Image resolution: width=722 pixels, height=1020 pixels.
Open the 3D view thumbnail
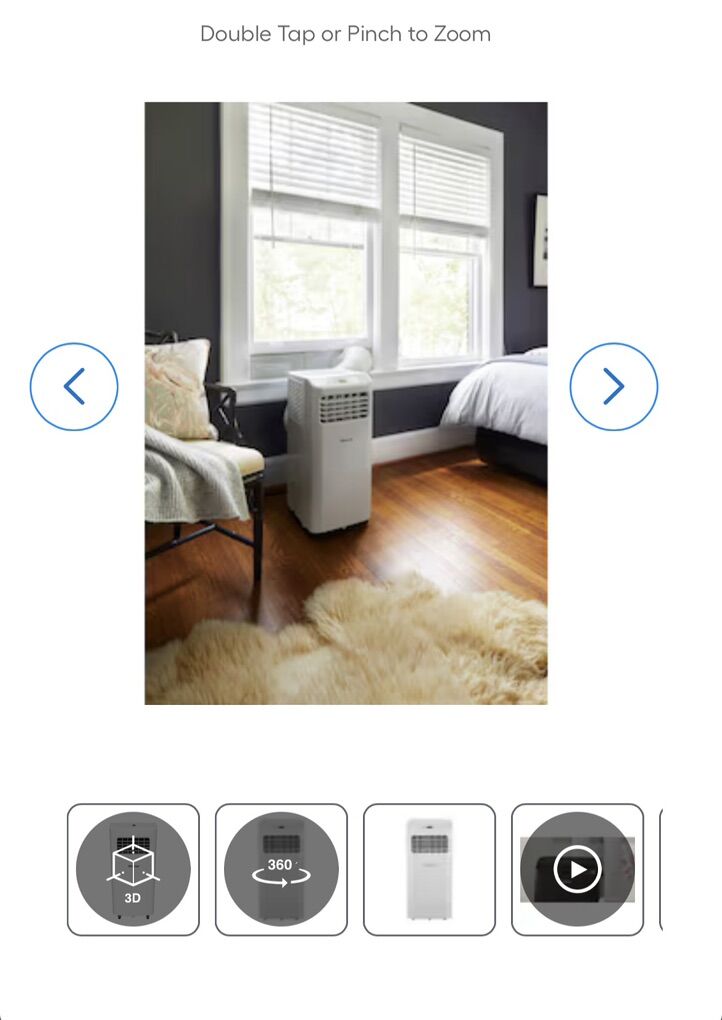click(133, 870)
